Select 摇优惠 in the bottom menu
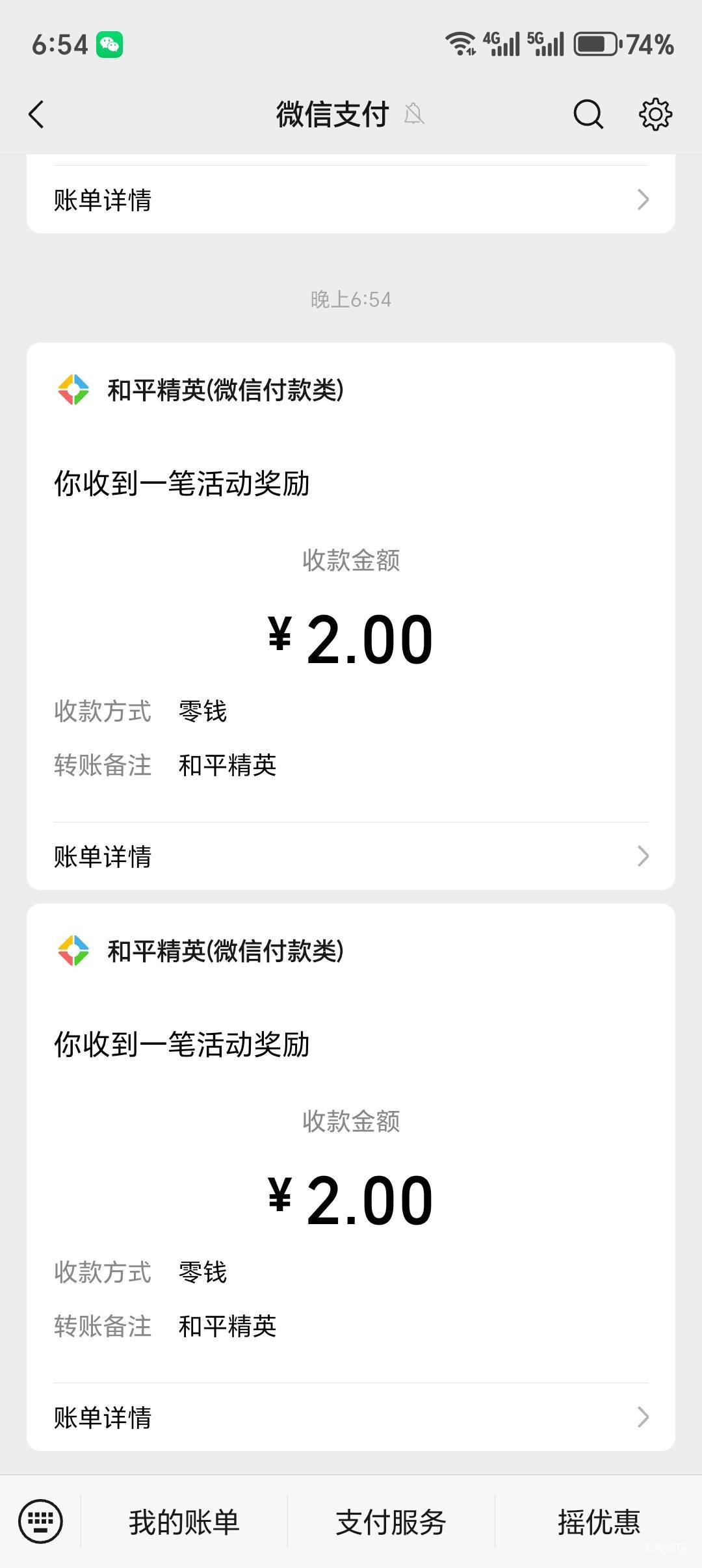Screen dimensions: 702x1568 [x=599, y=1522]
